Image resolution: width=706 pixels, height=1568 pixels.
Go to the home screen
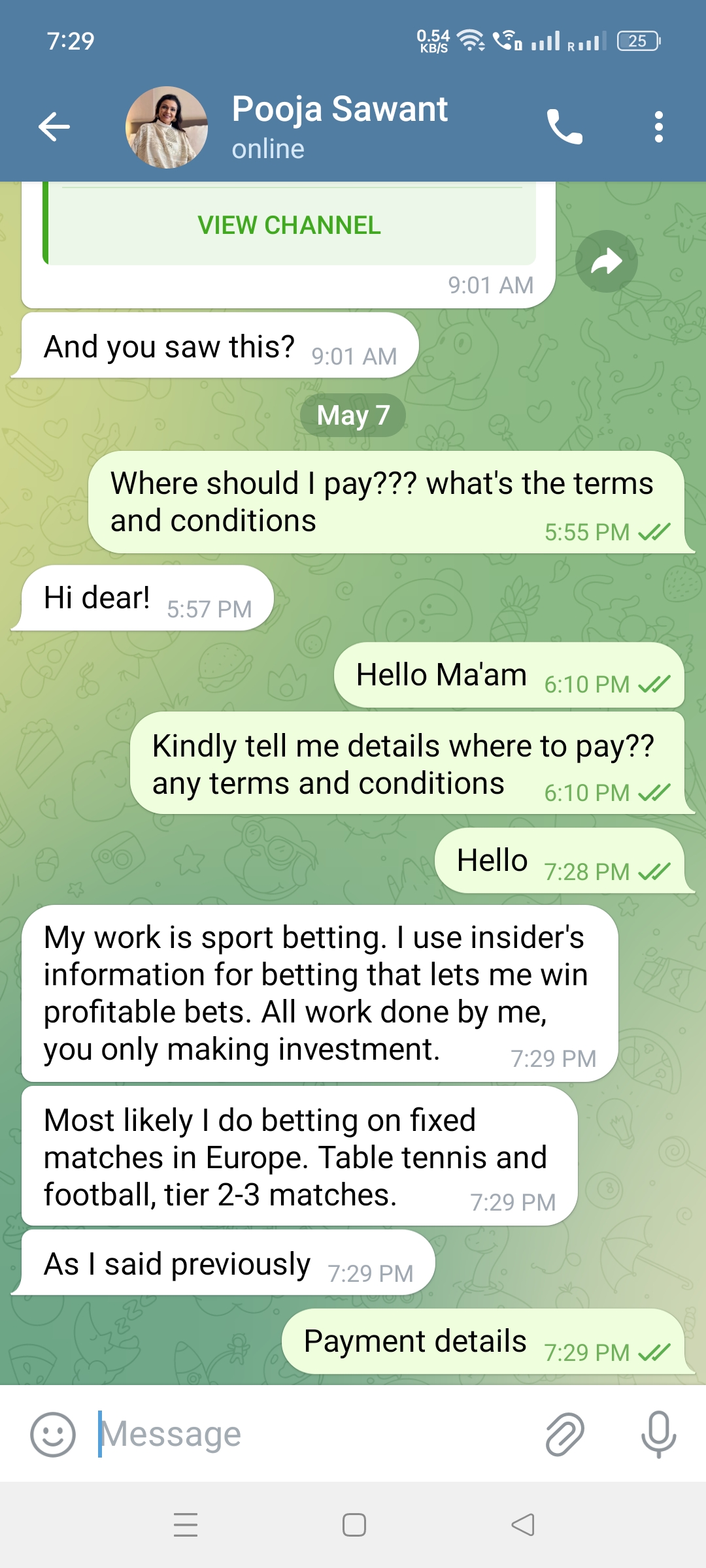point(354,1525)
